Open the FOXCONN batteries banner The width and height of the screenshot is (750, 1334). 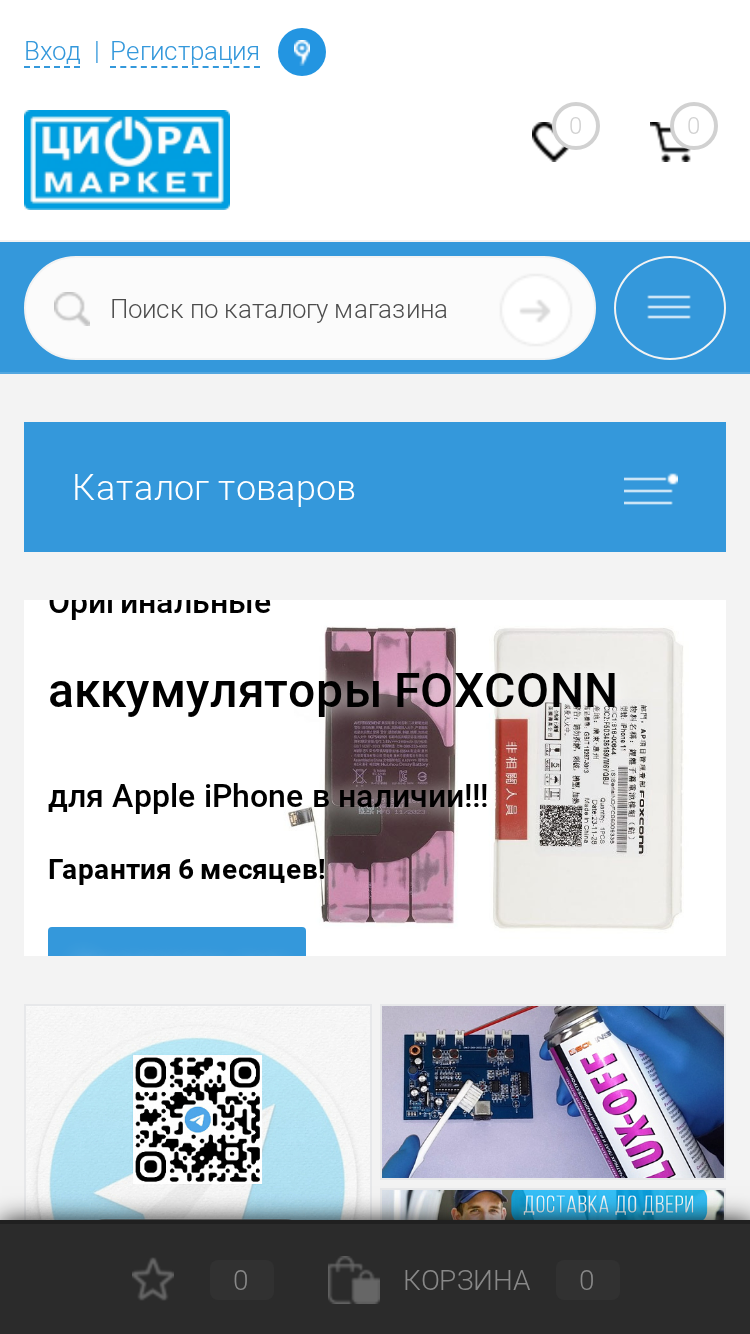tap(375, 778)
